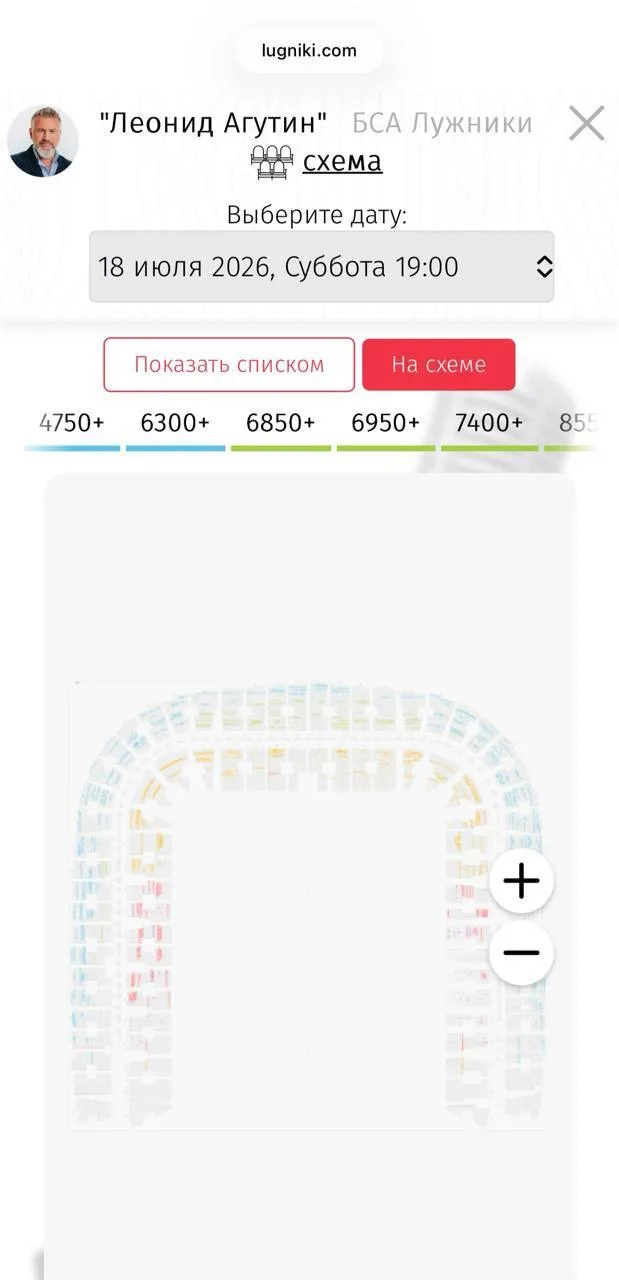Close the ticket selection overlay
619x1280 pixels.
586,123
